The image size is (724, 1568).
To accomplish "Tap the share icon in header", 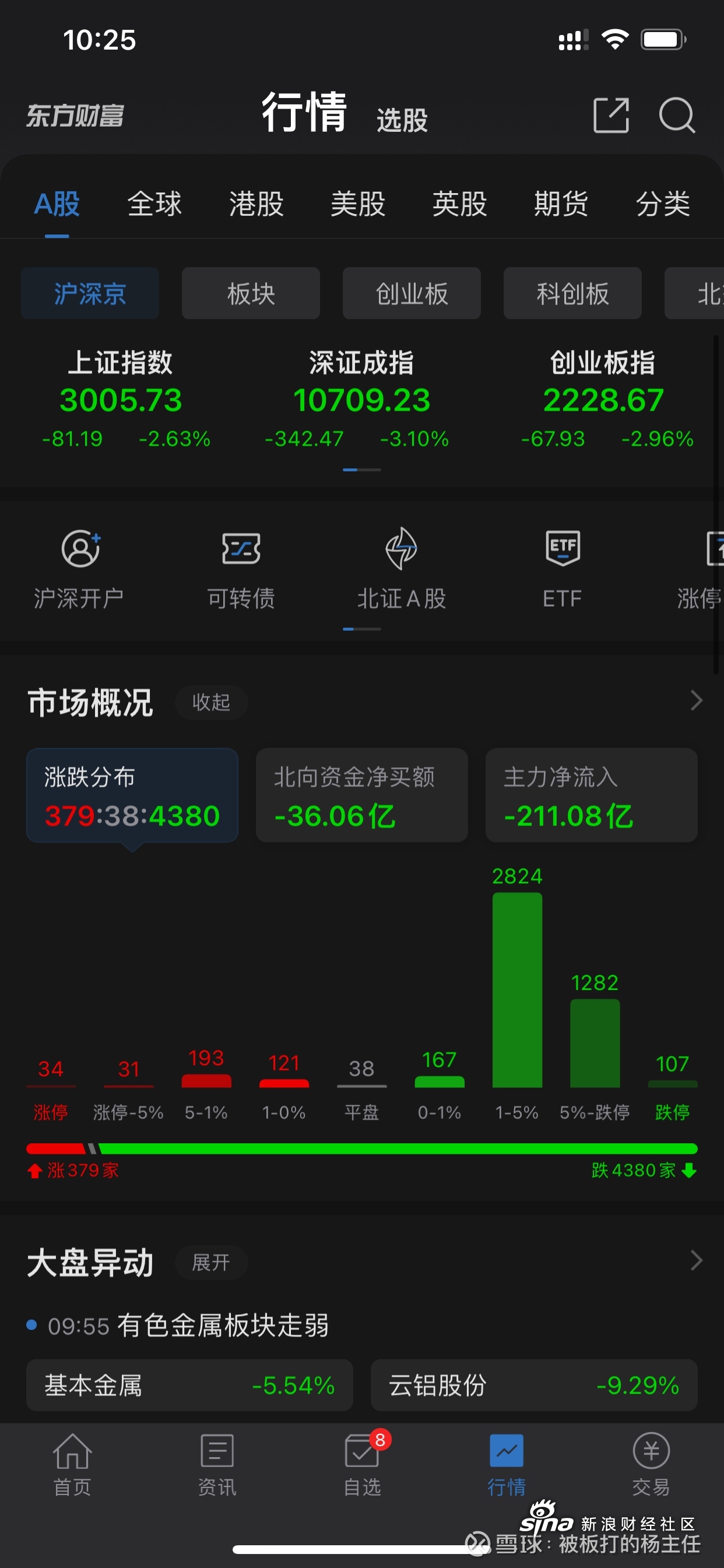I will click(611, 114).
